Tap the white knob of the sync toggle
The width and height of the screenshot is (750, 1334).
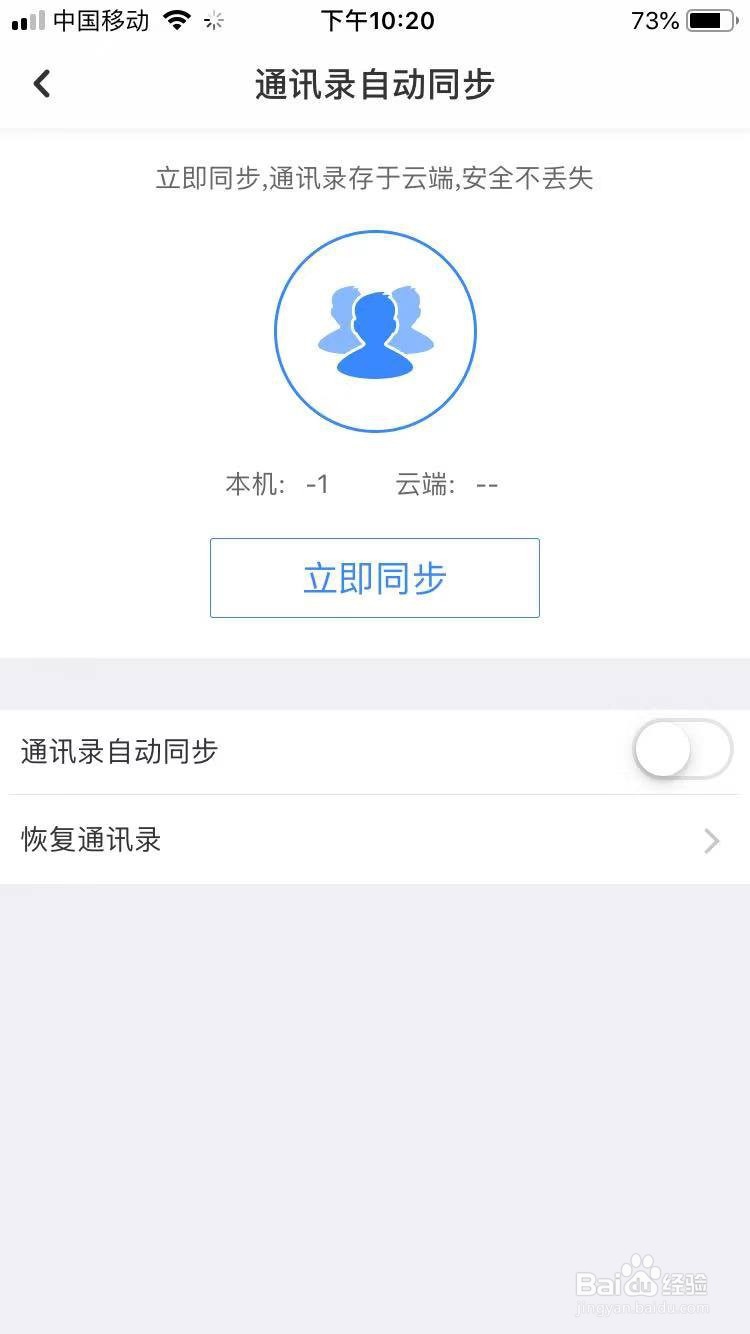(x=662, y=749)
